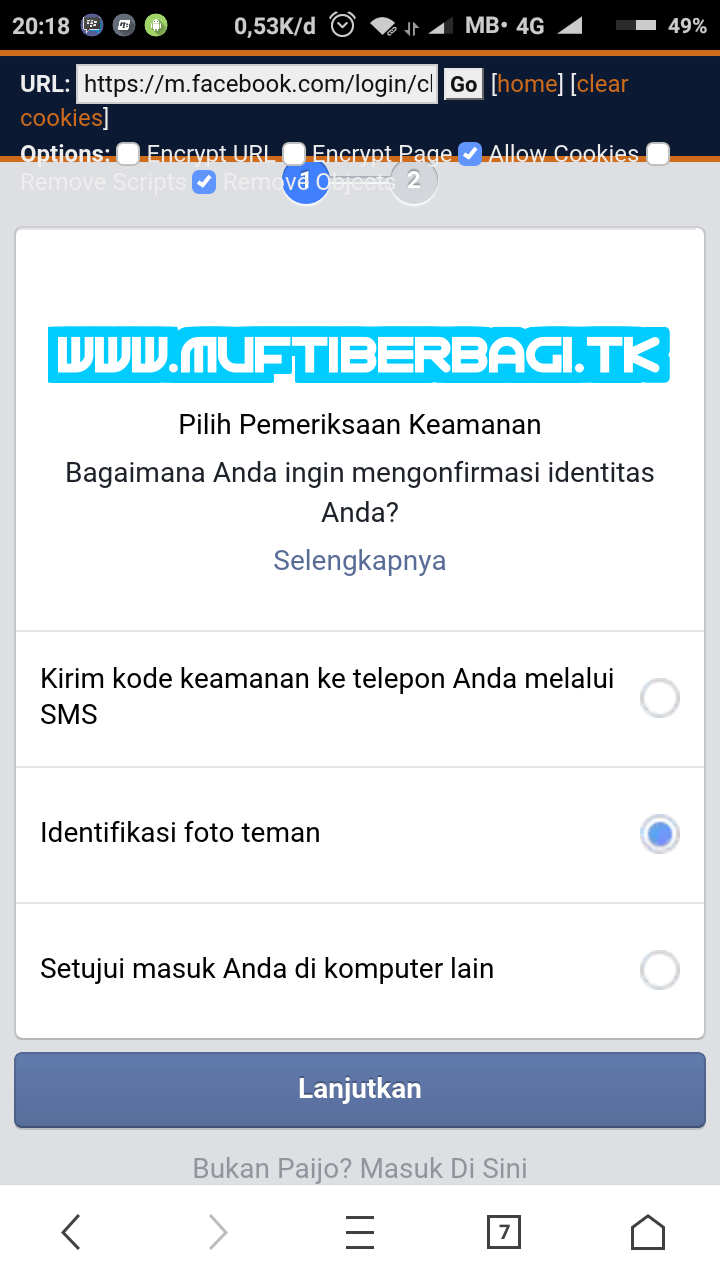Open the browser menu icon
The image size is (720, 1280).
coord(360,1233)
